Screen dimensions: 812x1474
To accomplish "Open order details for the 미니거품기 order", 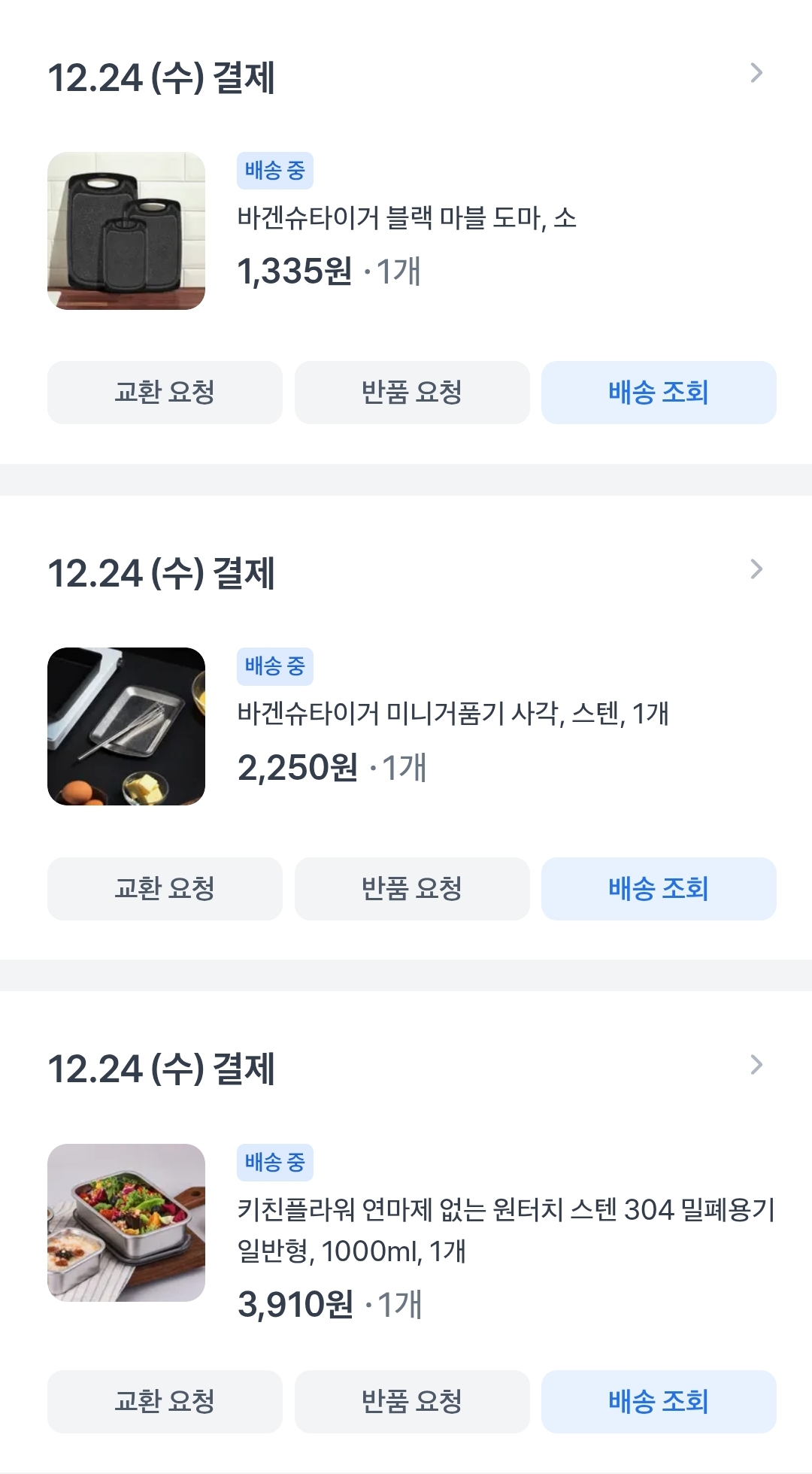I will click(756, 569).
